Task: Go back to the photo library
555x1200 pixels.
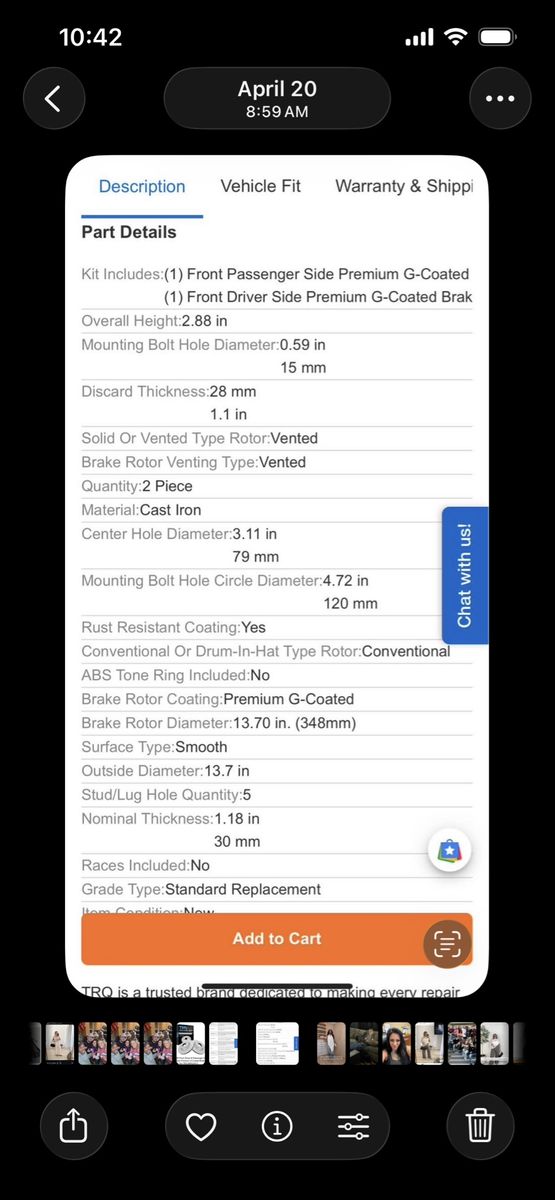Action: point(54,98)
